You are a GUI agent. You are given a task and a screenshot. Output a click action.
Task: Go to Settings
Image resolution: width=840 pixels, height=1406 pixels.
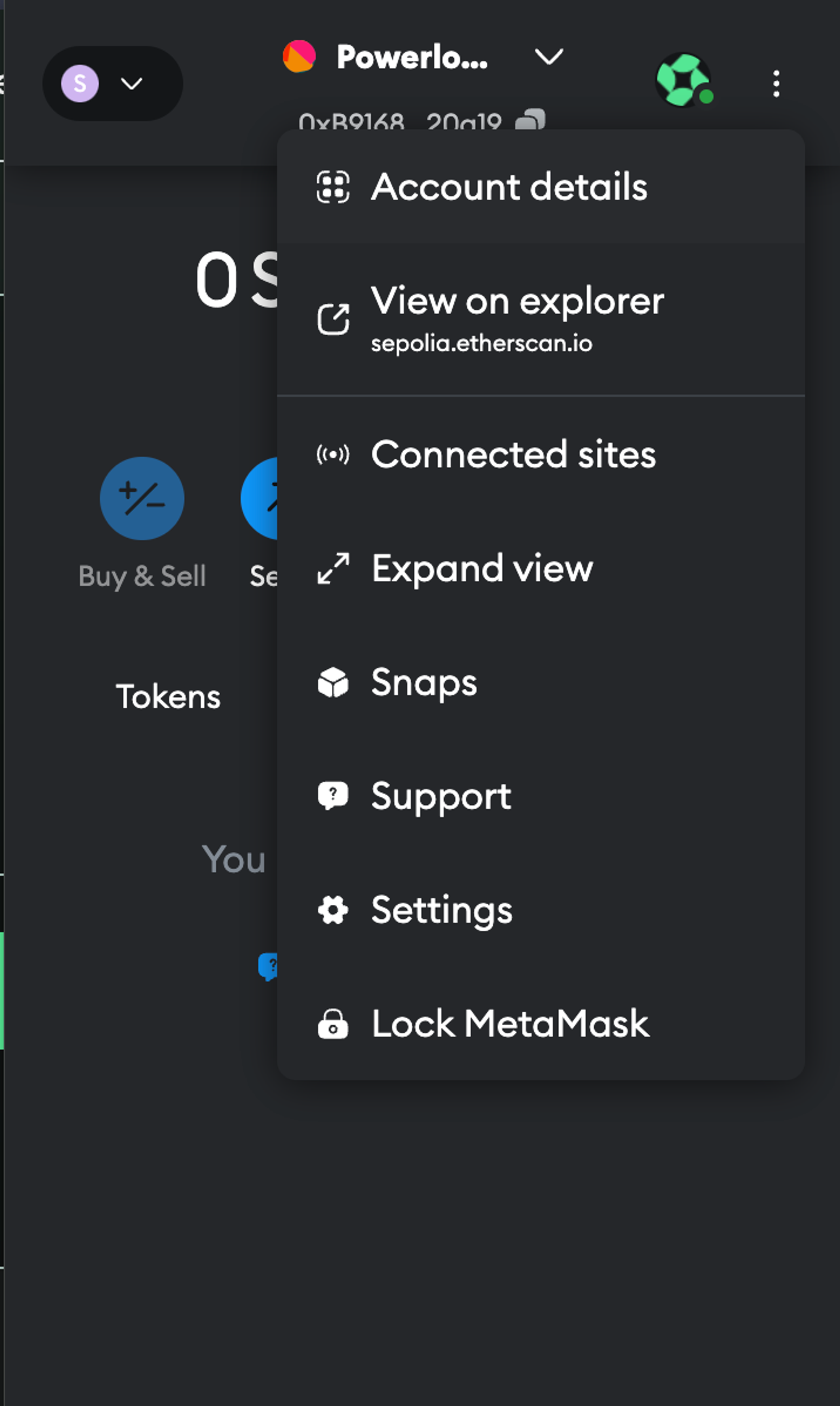(541, 910)
